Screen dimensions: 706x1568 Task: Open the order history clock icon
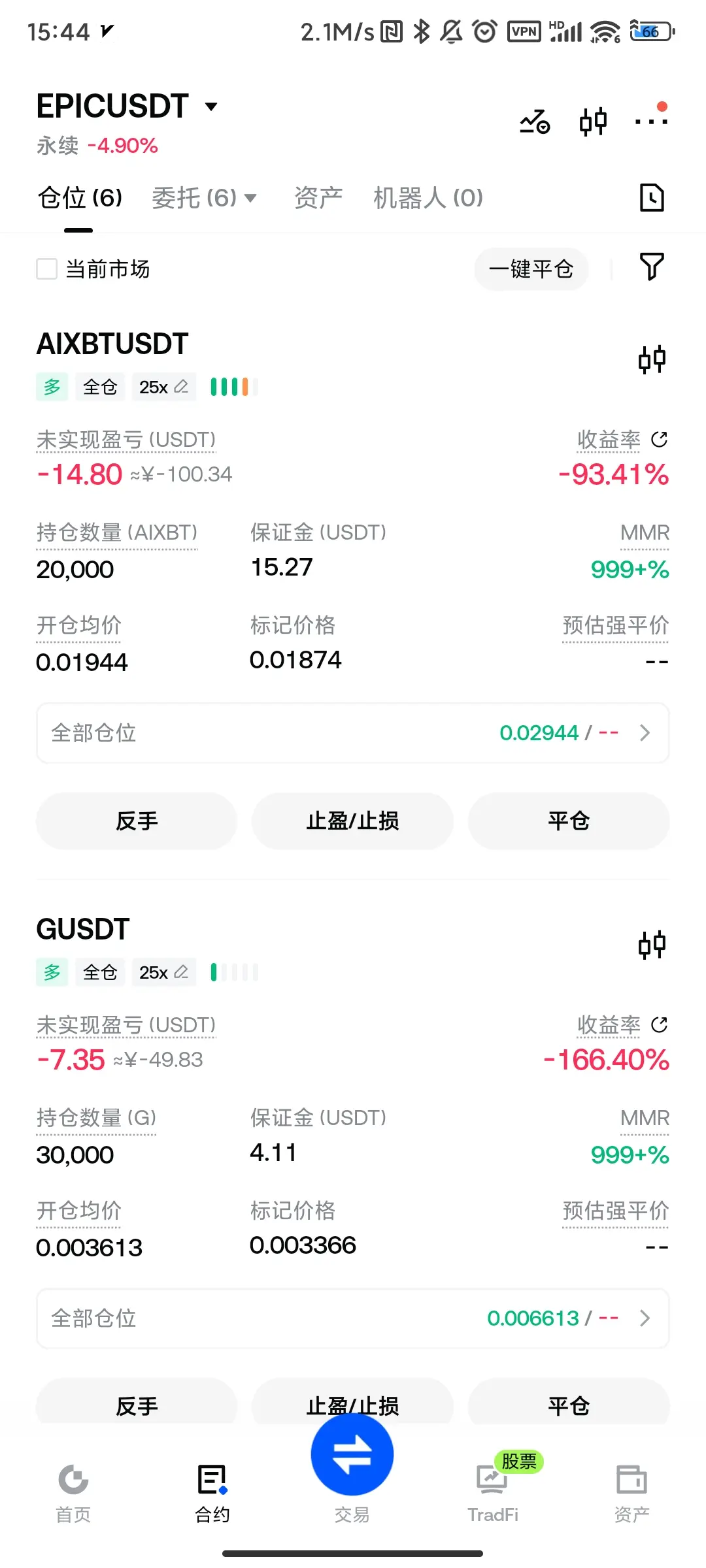click(652, 197)
